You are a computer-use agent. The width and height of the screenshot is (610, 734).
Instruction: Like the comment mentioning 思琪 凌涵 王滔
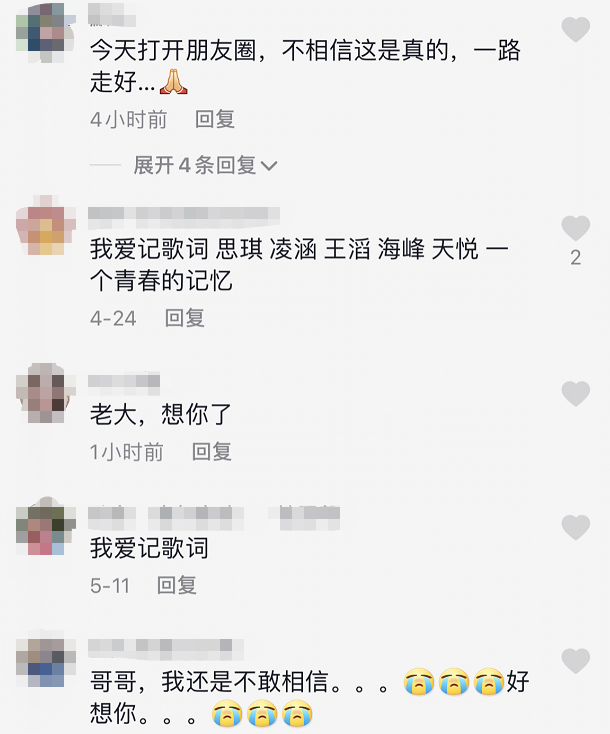click(575, 229)
